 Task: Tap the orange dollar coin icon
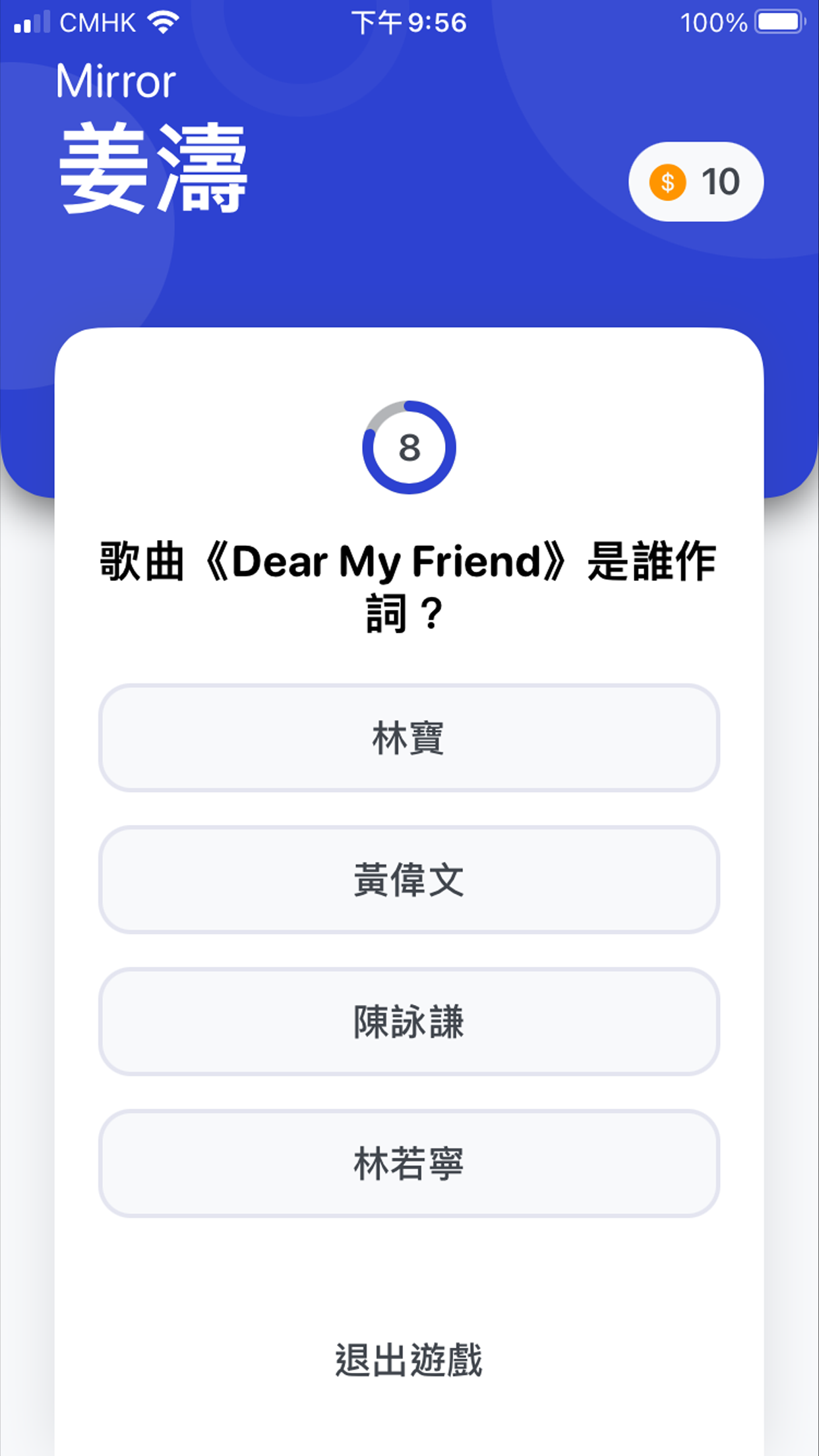click(x=669, y=181)
